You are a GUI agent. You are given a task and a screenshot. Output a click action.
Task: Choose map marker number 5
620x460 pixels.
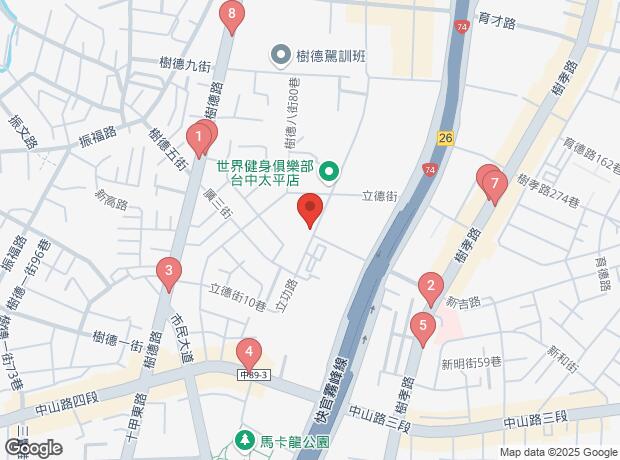pos(423,326)
